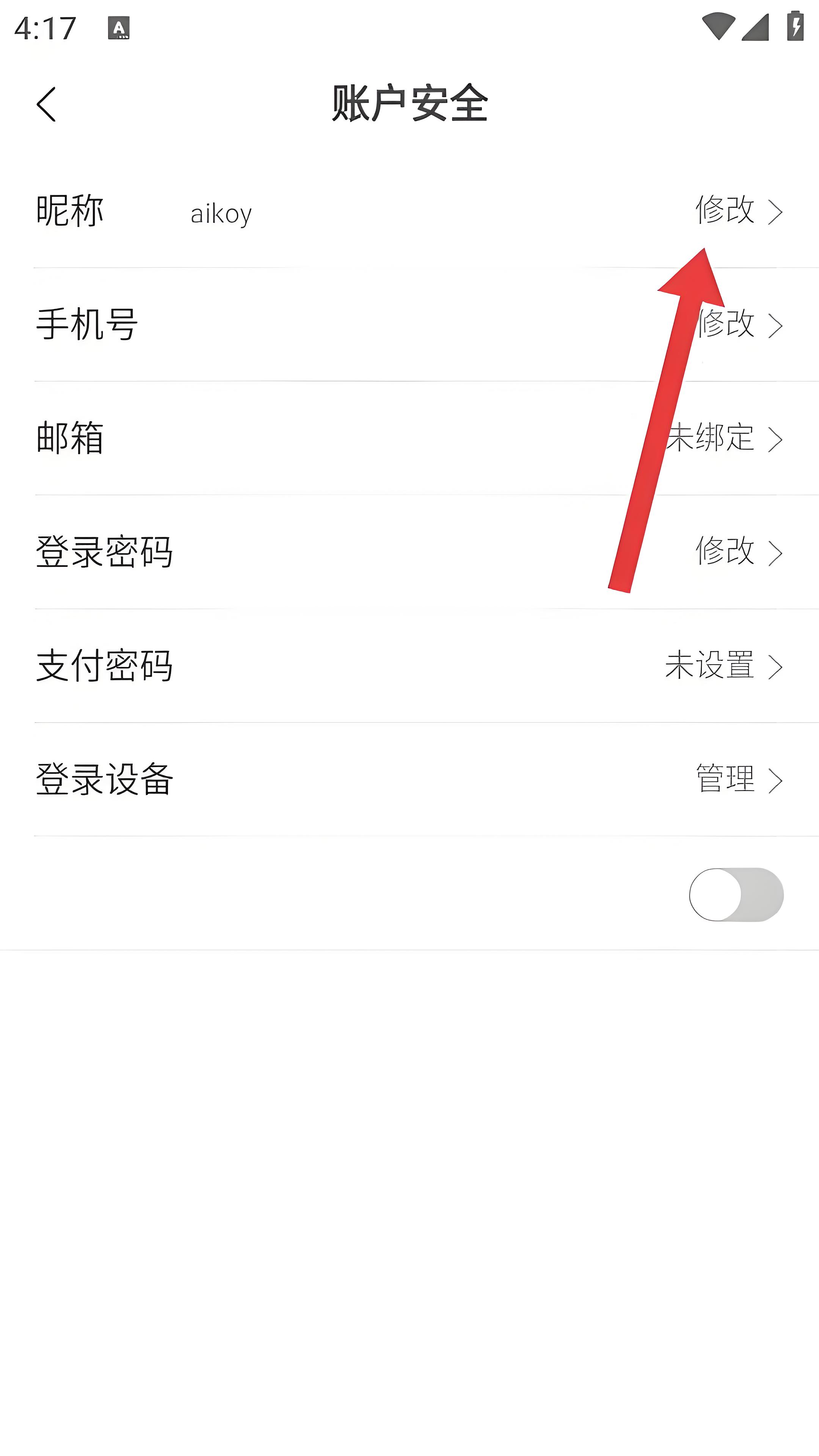Go back from the 账户安全 page

[46, 104]
